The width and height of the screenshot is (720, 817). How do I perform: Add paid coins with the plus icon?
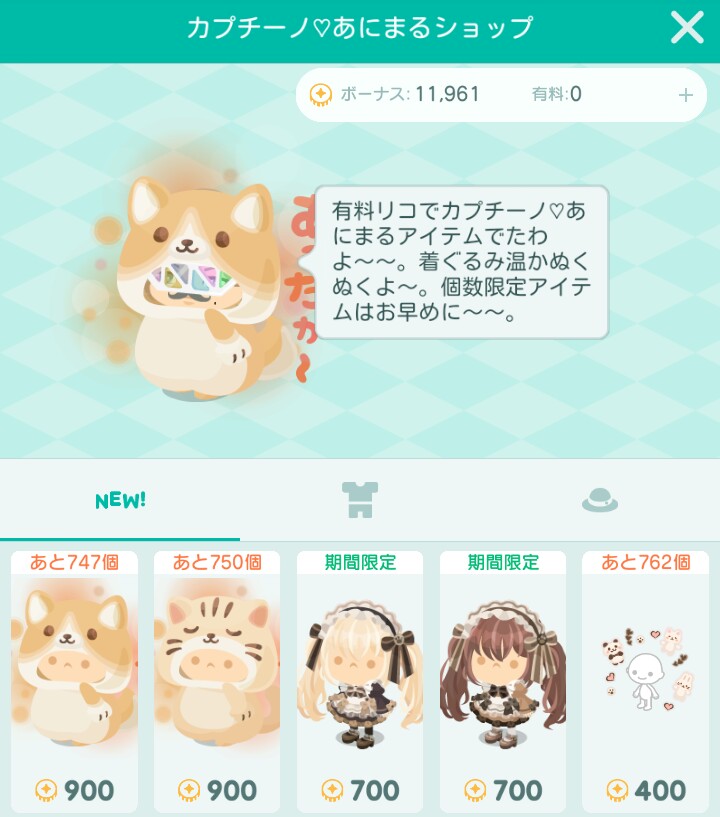(x=685, y=95)
